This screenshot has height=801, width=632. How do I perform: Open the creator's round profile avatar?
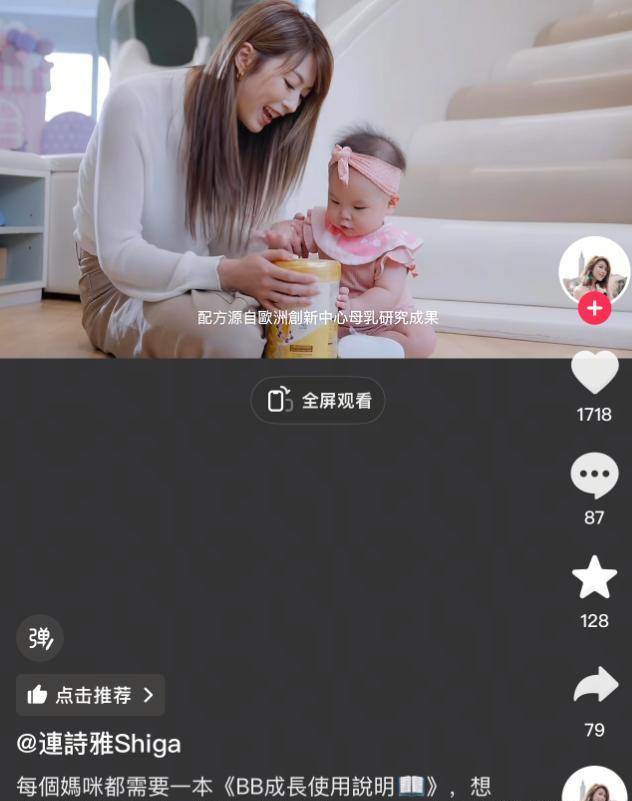point(594,268)
